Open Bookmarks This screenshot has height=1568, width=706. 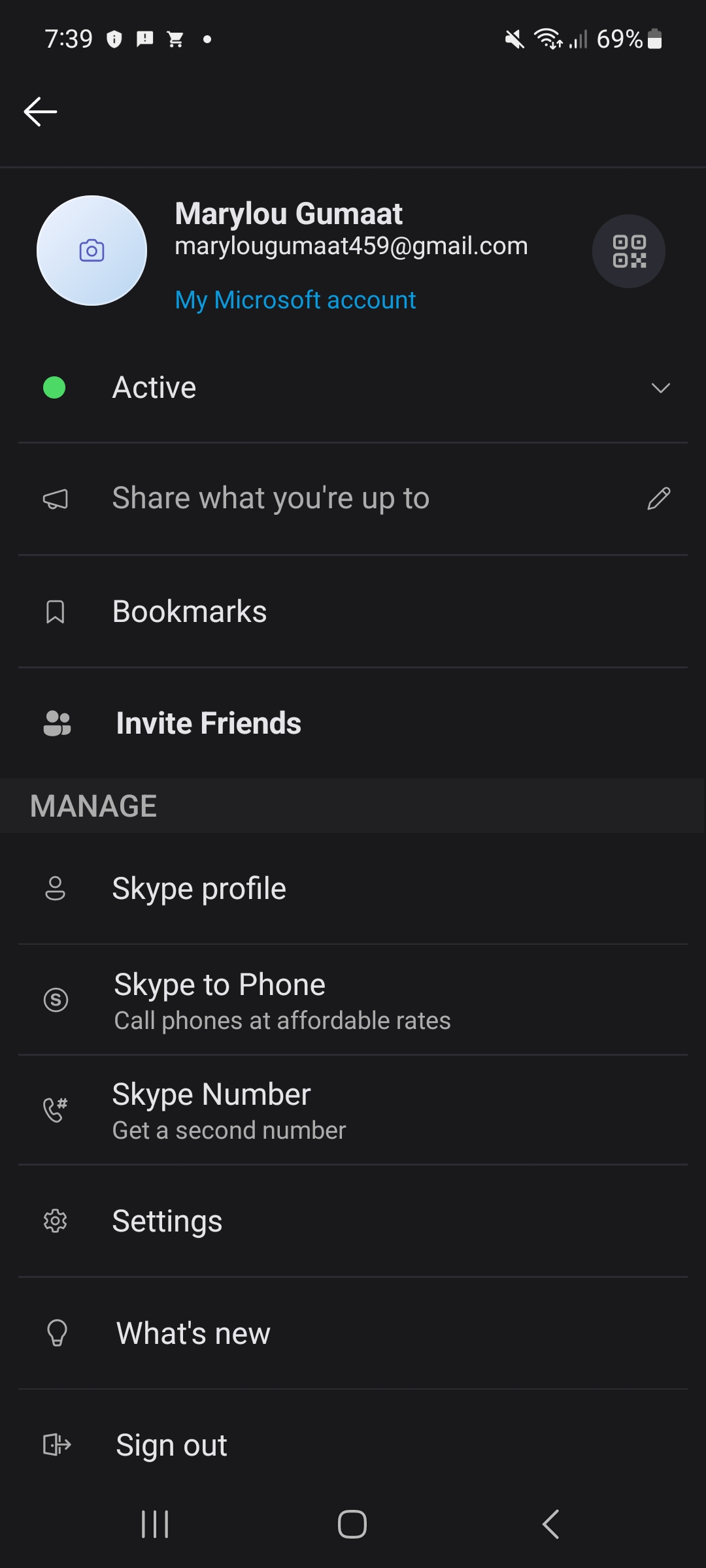pos(353,612)
